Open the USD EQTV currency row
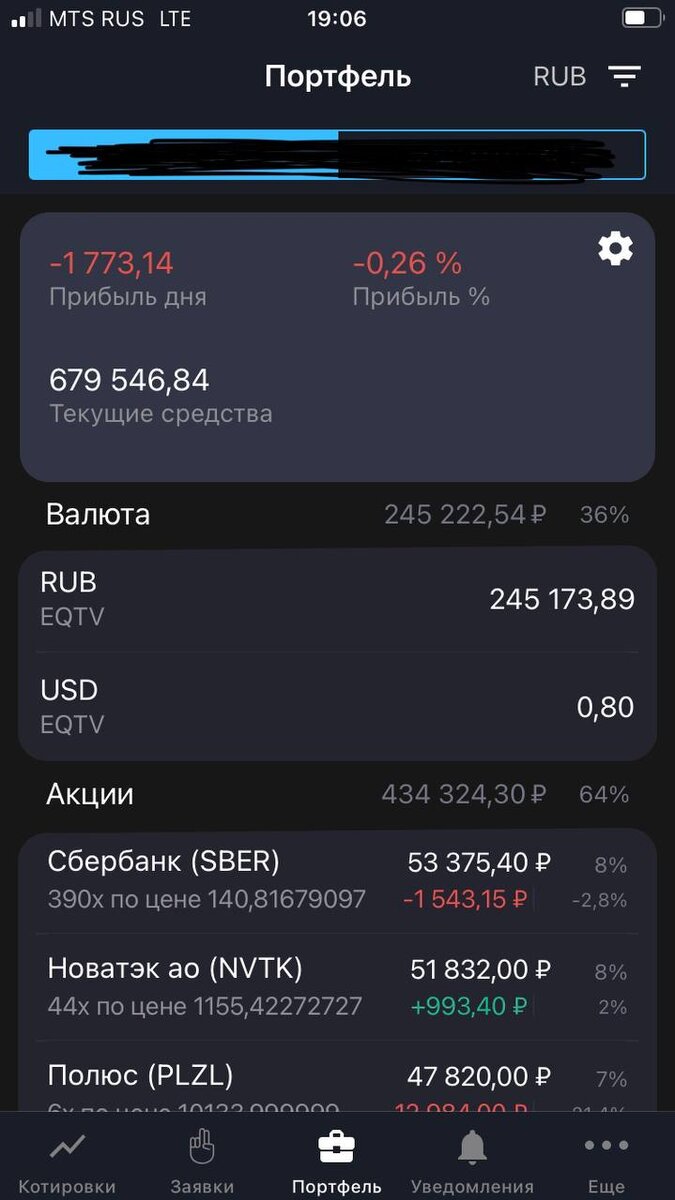The image size is (675, 1200). tap(337, 707)
